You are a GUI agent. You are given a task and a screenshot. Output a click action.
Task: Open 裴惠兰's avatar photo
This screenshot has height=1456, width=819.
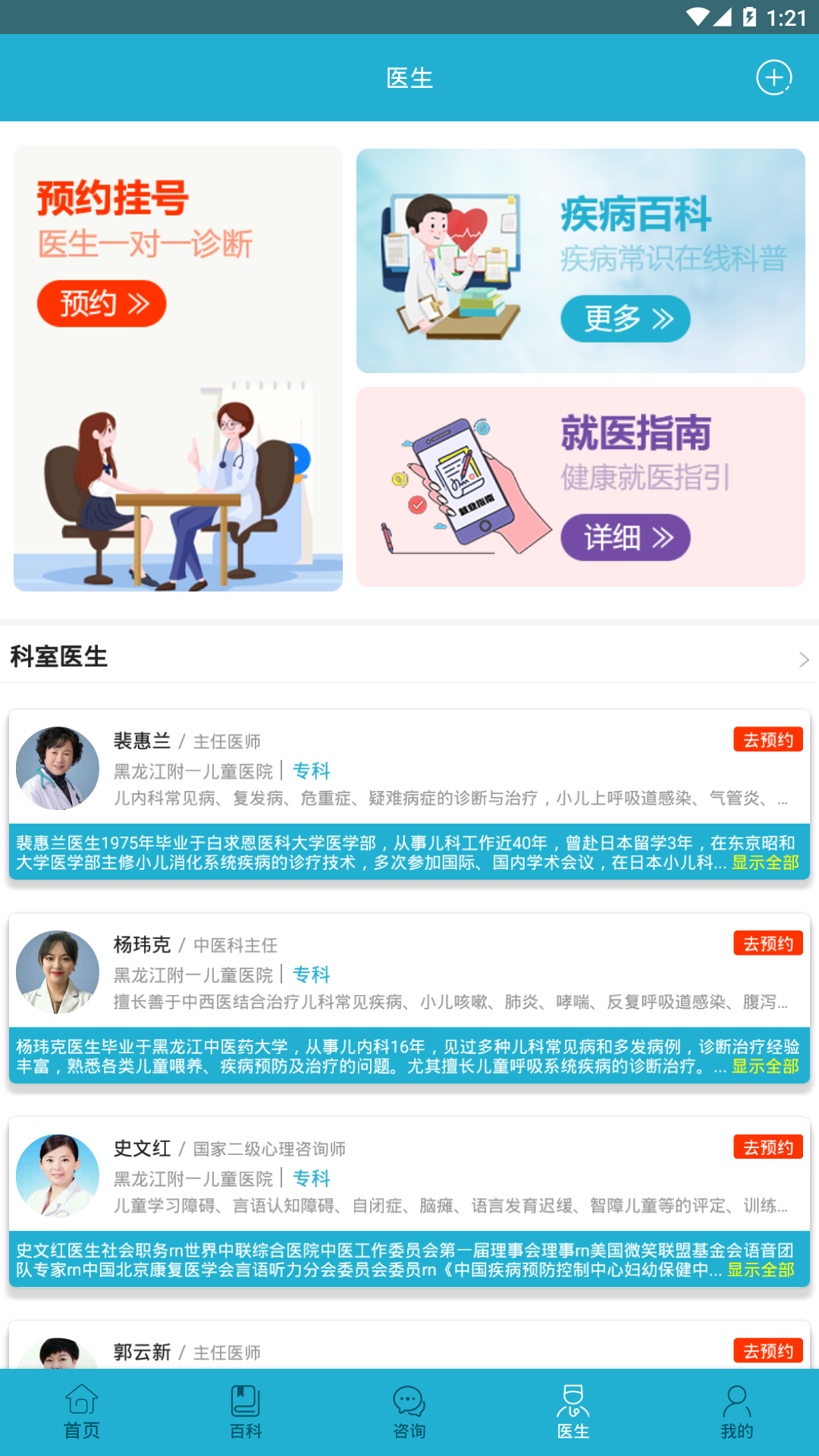pos(58,768)
